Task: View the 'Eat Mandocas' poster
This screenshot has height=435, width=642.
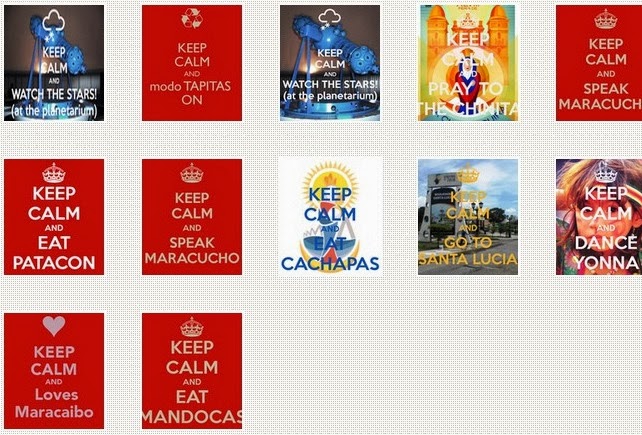Action: point(192,371)
